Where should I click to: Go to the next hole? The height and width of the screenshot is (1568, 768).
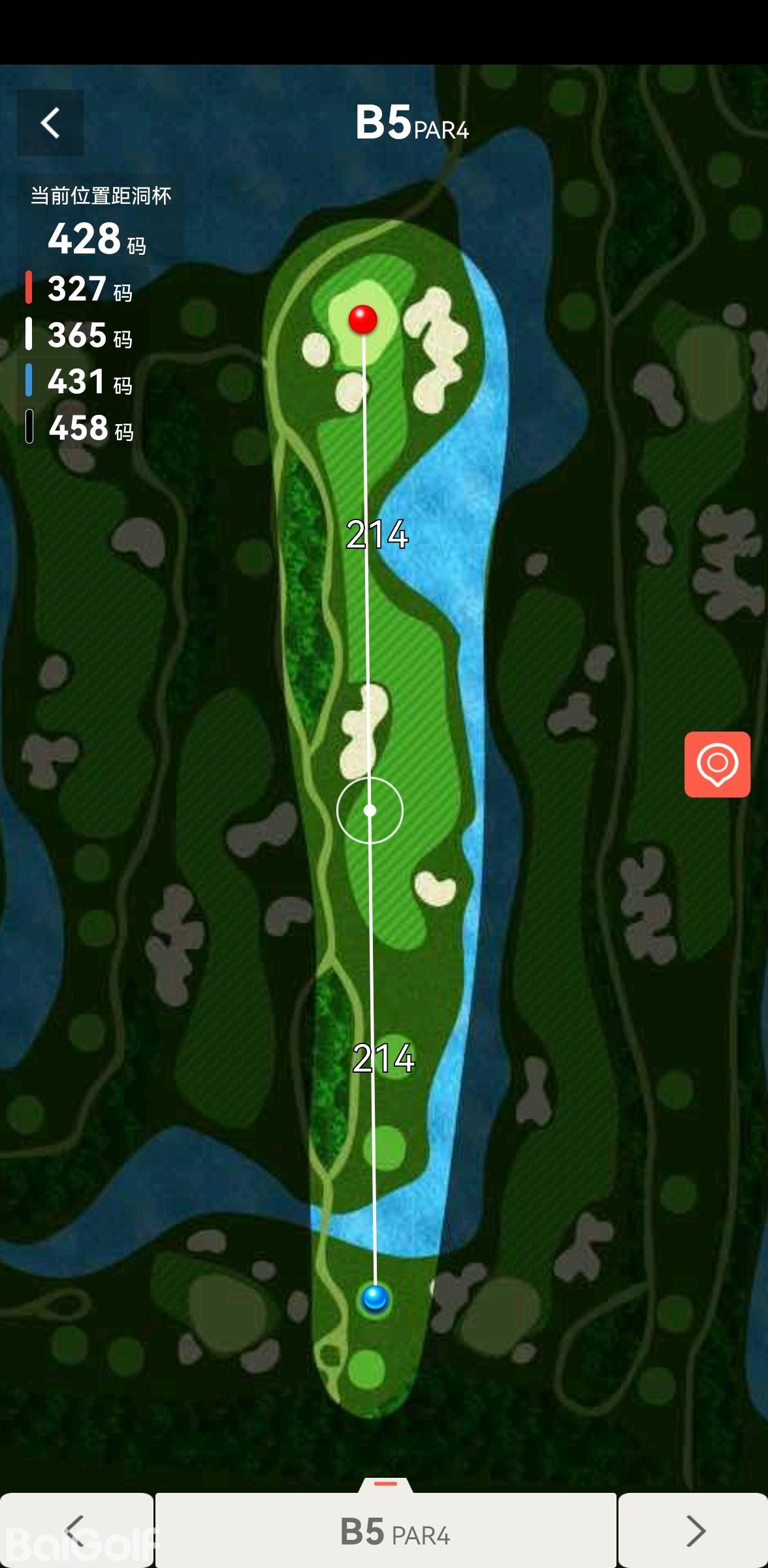click(x=694, y=1530)
